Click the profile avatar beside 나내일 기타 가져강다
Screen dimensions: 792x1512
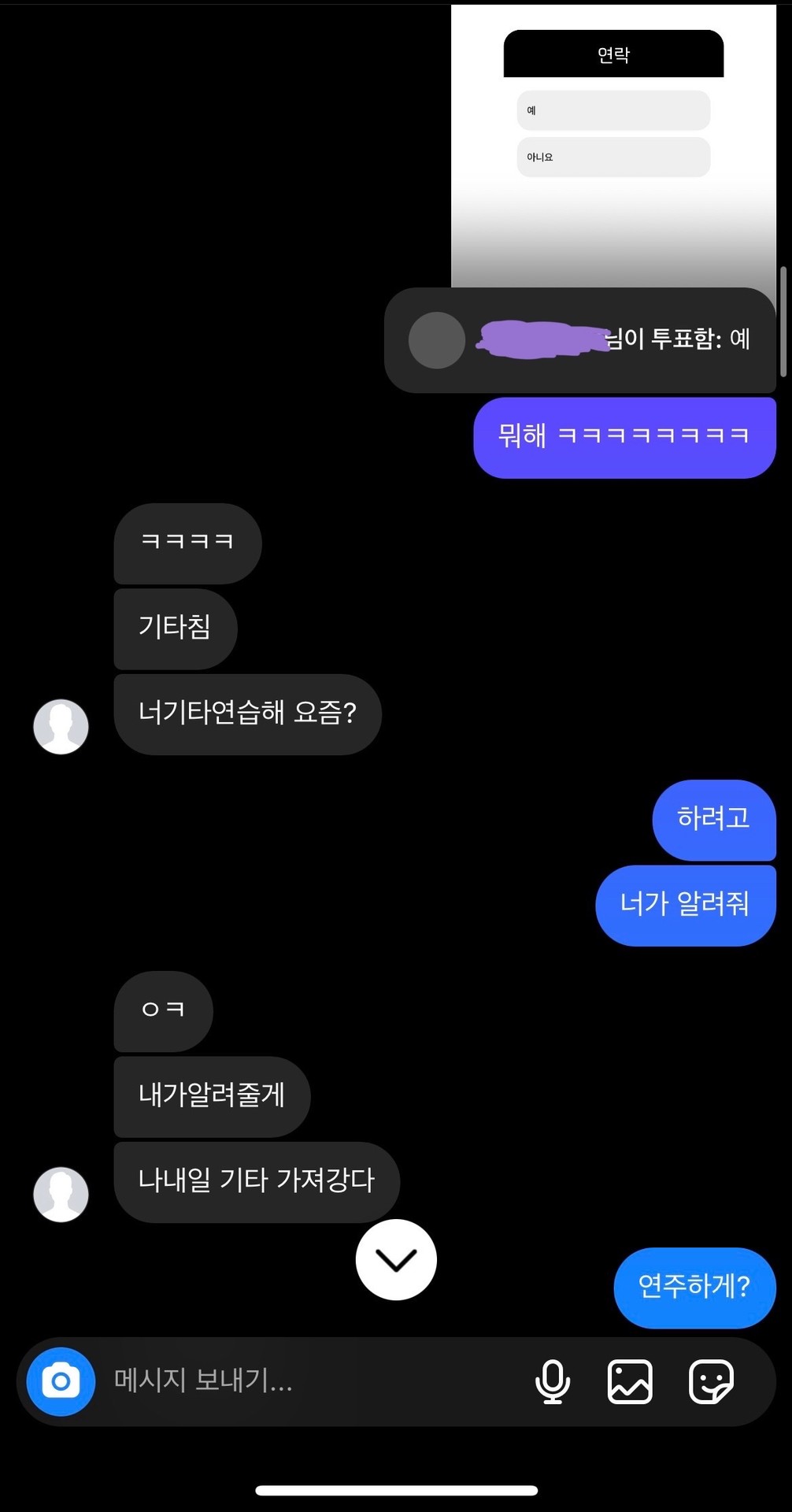[61, 1194]
